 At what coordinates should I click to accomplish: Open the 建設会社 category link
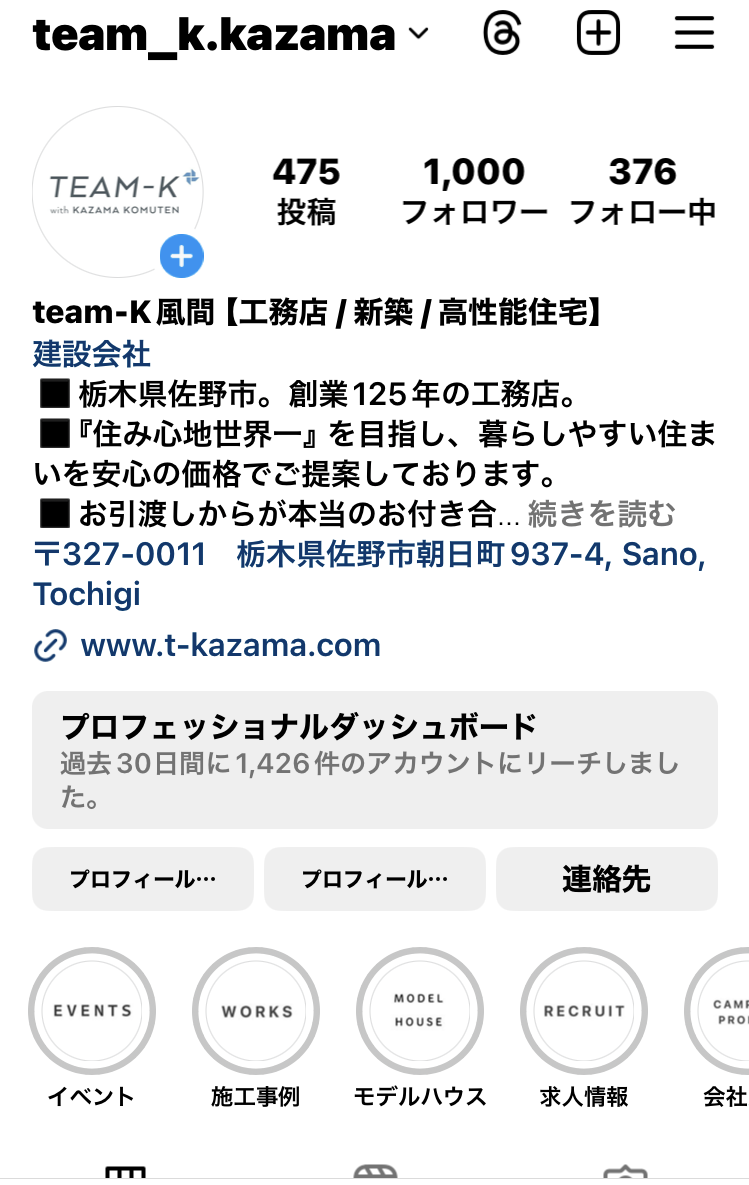point(92,353)
